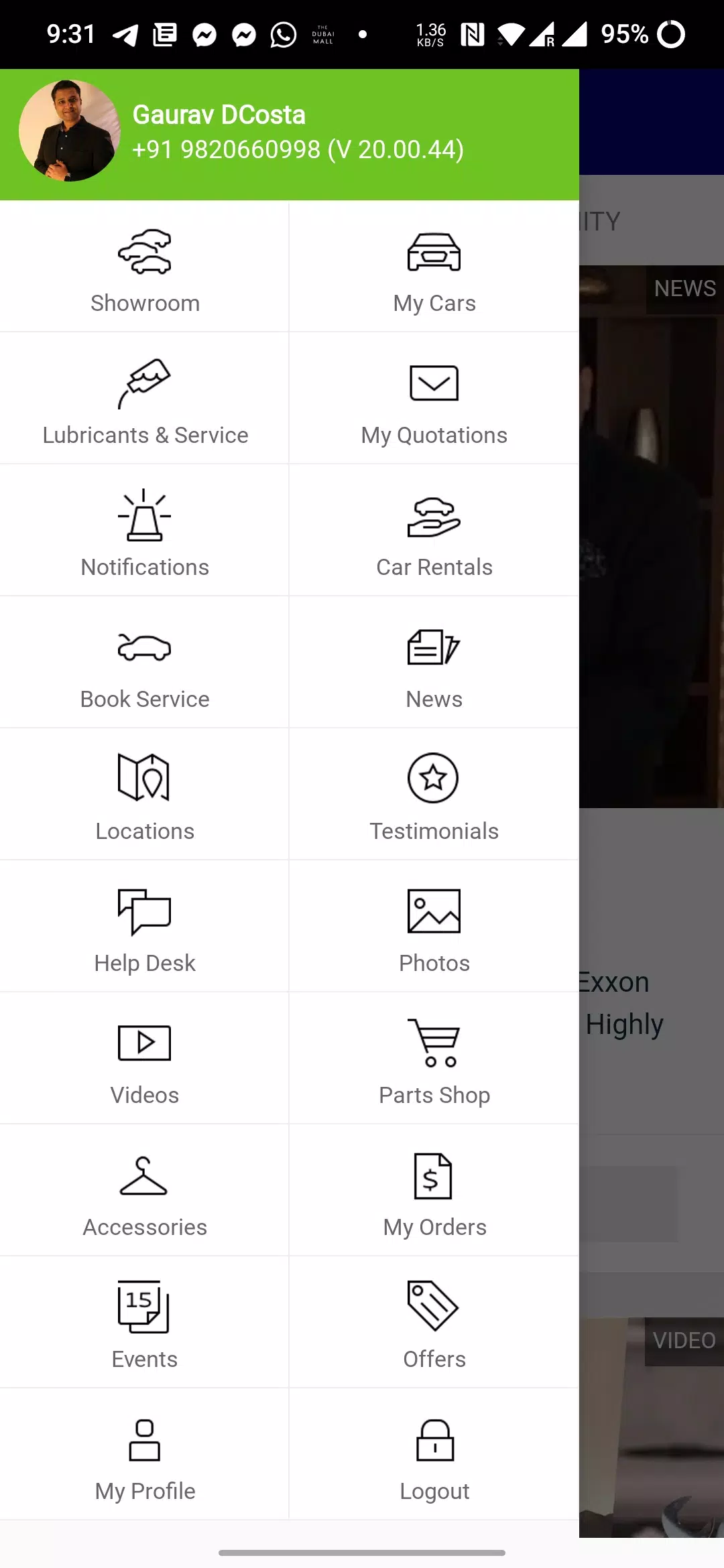
Task: Browse Accessories
Action: click(144, 1191)
